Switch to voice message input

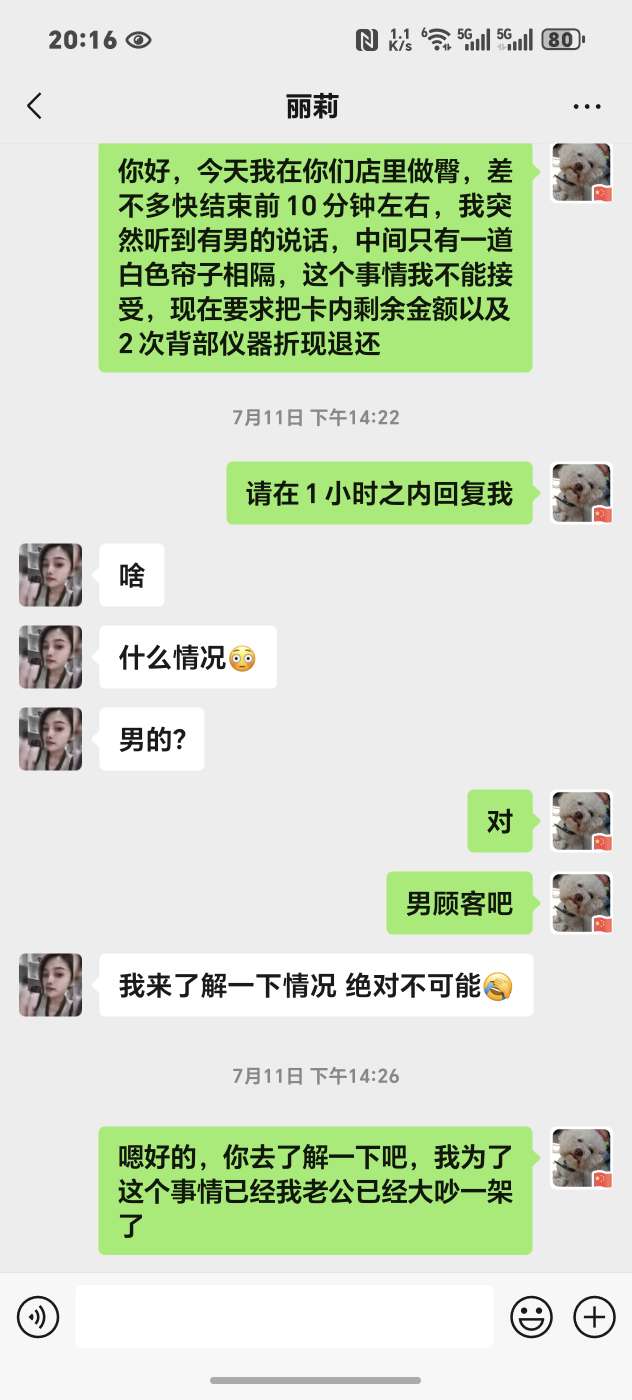38,1316
